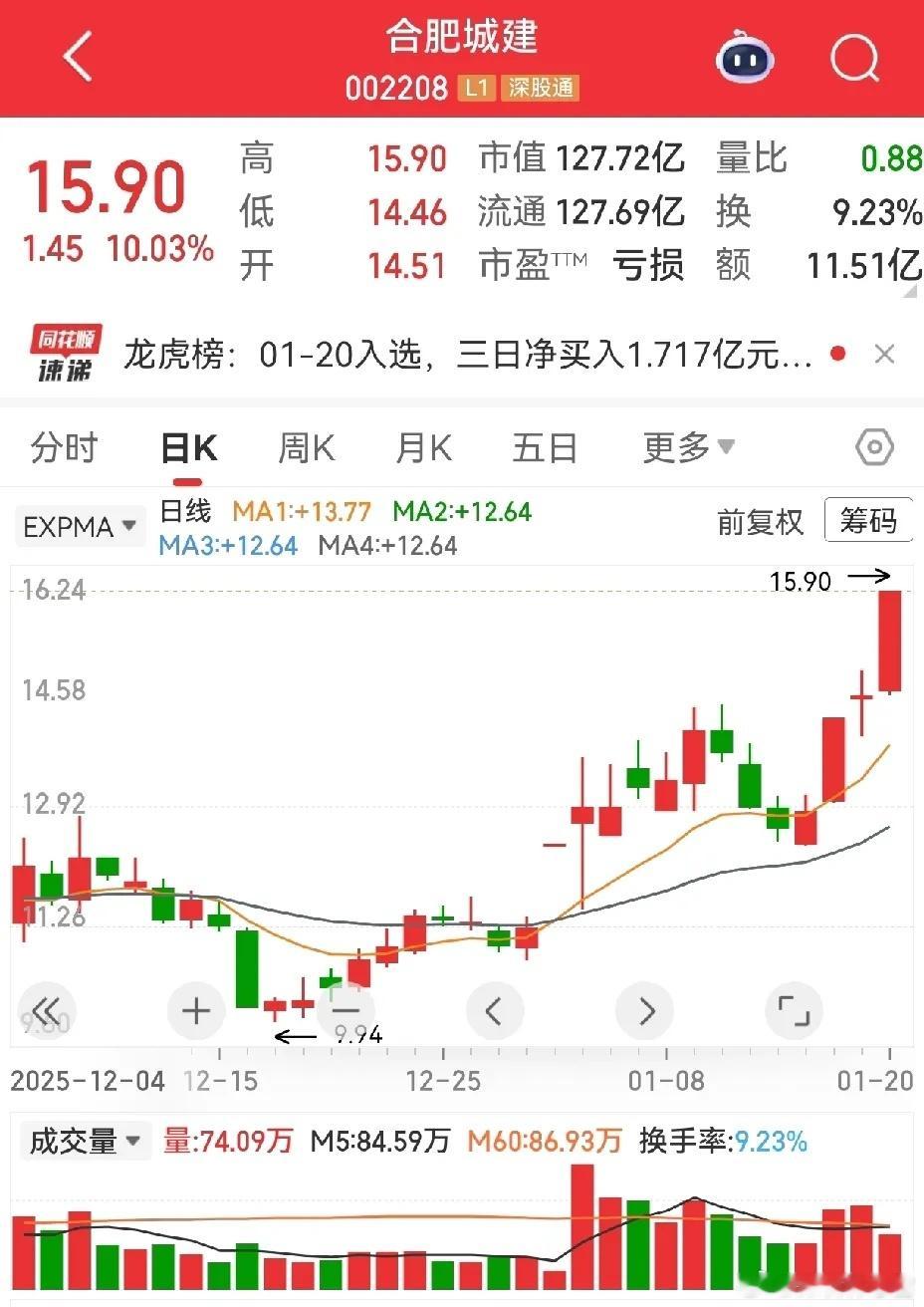Switch to the 五日 tab
Screen dimensions: 924x1307
pyautogui.click(x=545, y=448)
